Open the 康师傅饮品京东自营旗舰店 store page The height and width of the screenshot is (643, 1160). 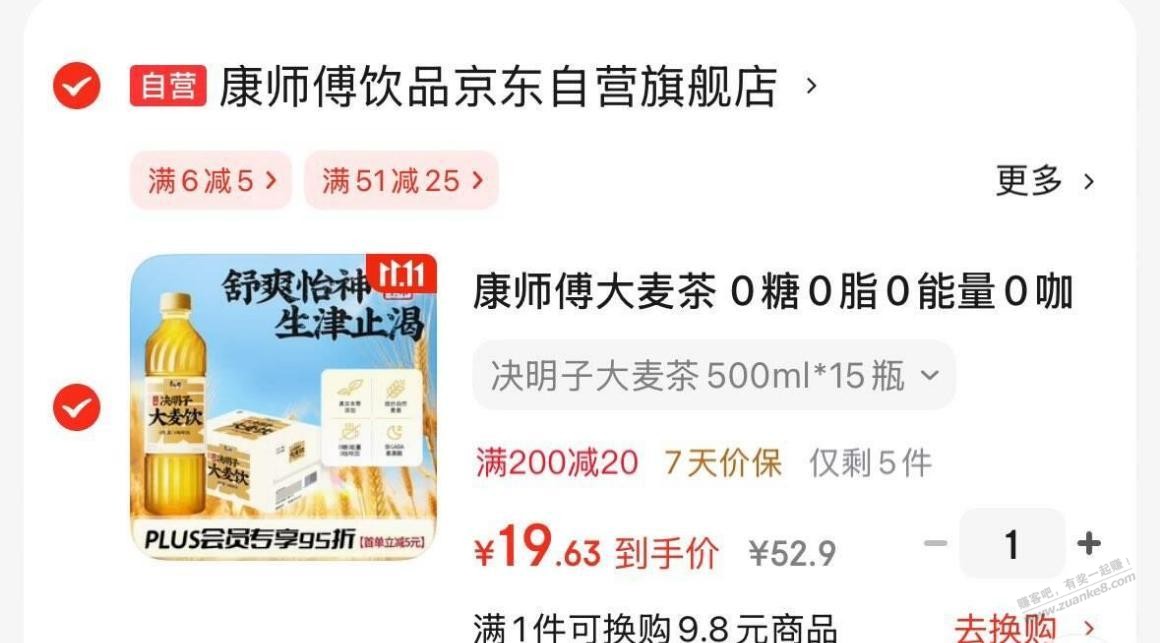(x=498, y=87)
